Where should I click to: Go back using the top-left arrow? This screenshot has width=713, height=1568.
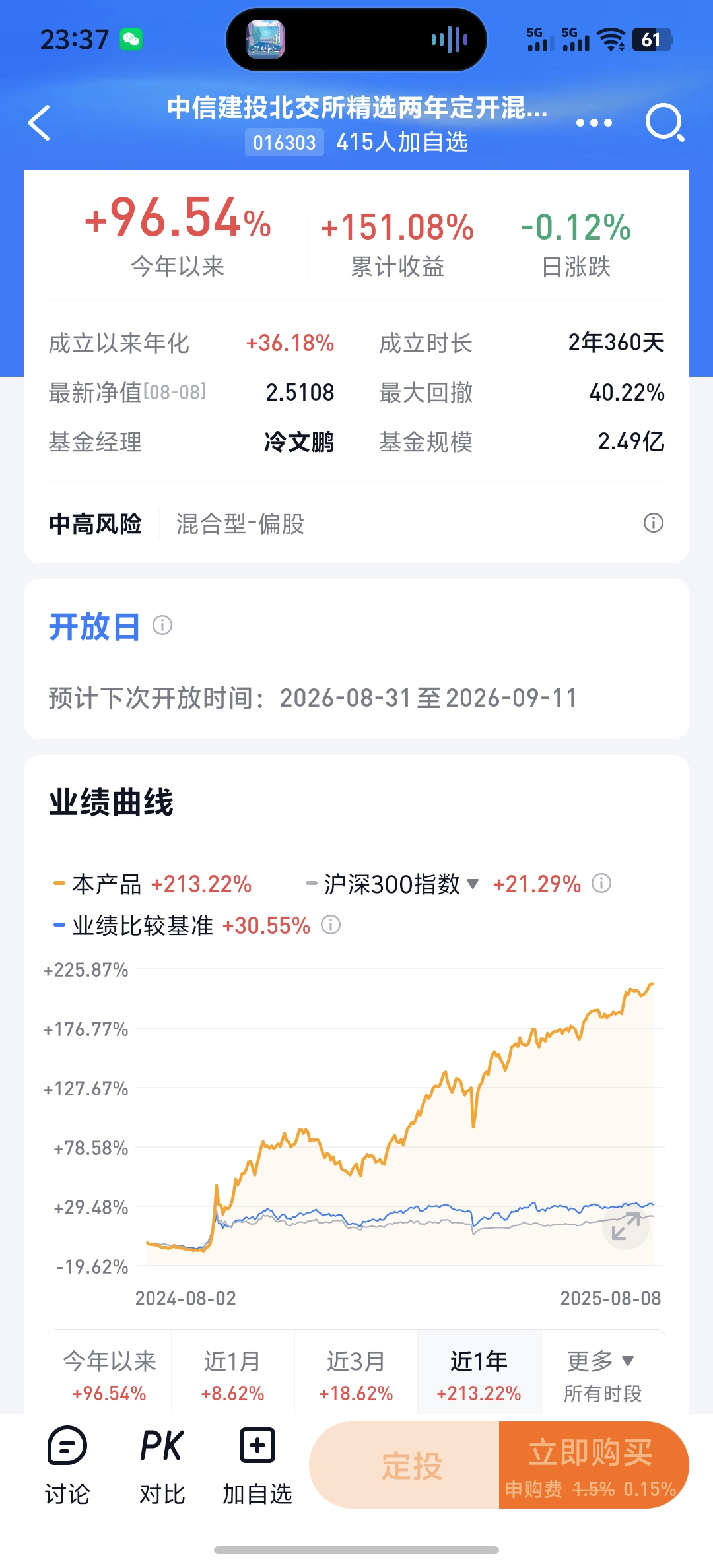tap(40, 123)
